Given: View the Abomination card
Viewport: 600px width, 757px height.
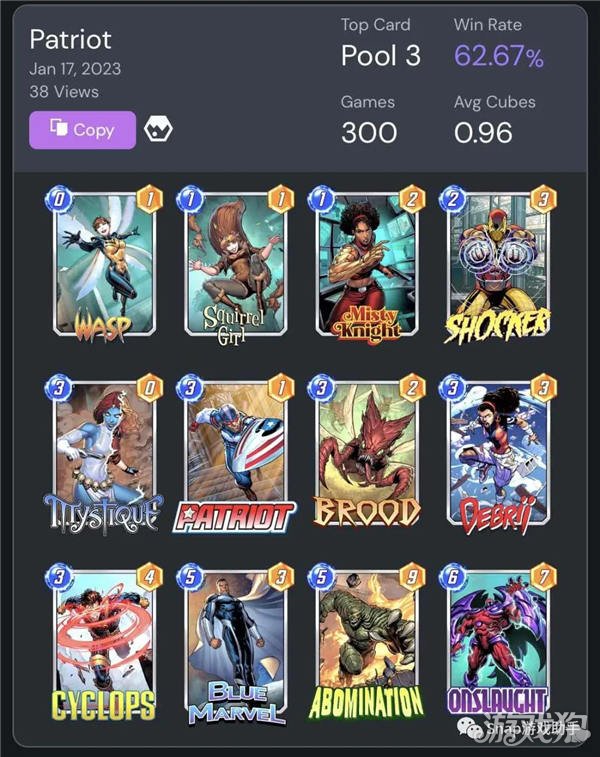Looking at the screenshot, I should coord(366,645).
